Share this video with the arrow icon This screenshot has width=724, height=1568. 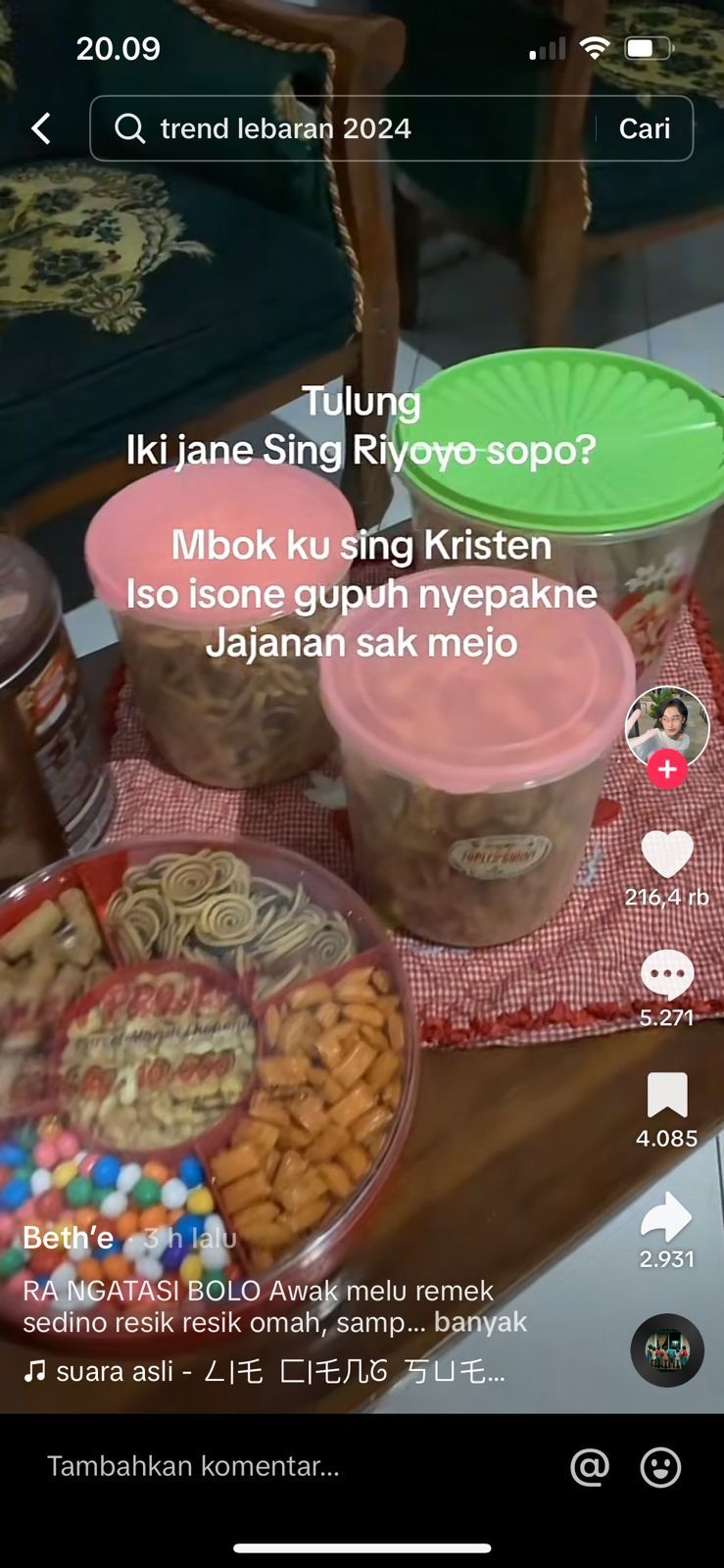[667, 1217]
